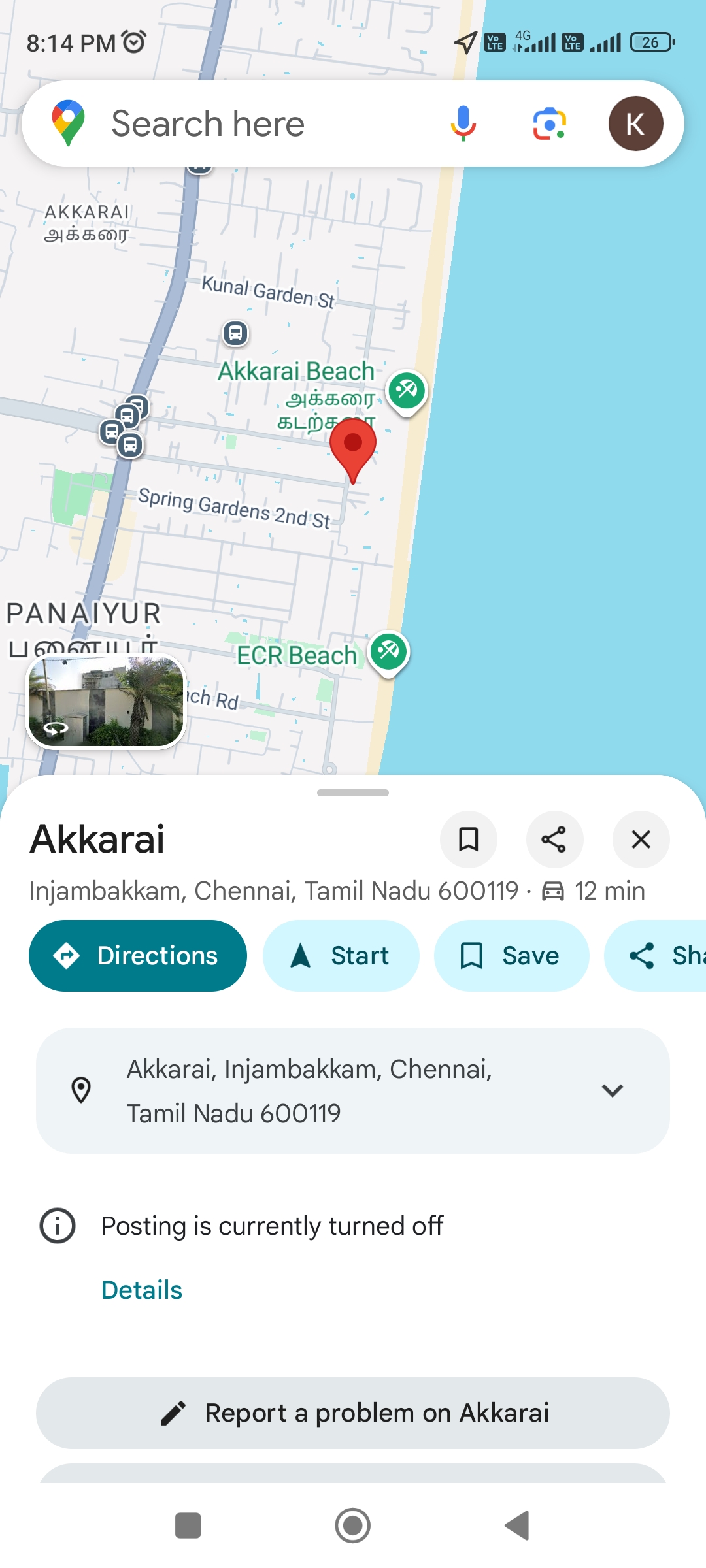Get Directions to Akkarai
This screenshot has width=706, height=1568.
click(x=138, y=956)
